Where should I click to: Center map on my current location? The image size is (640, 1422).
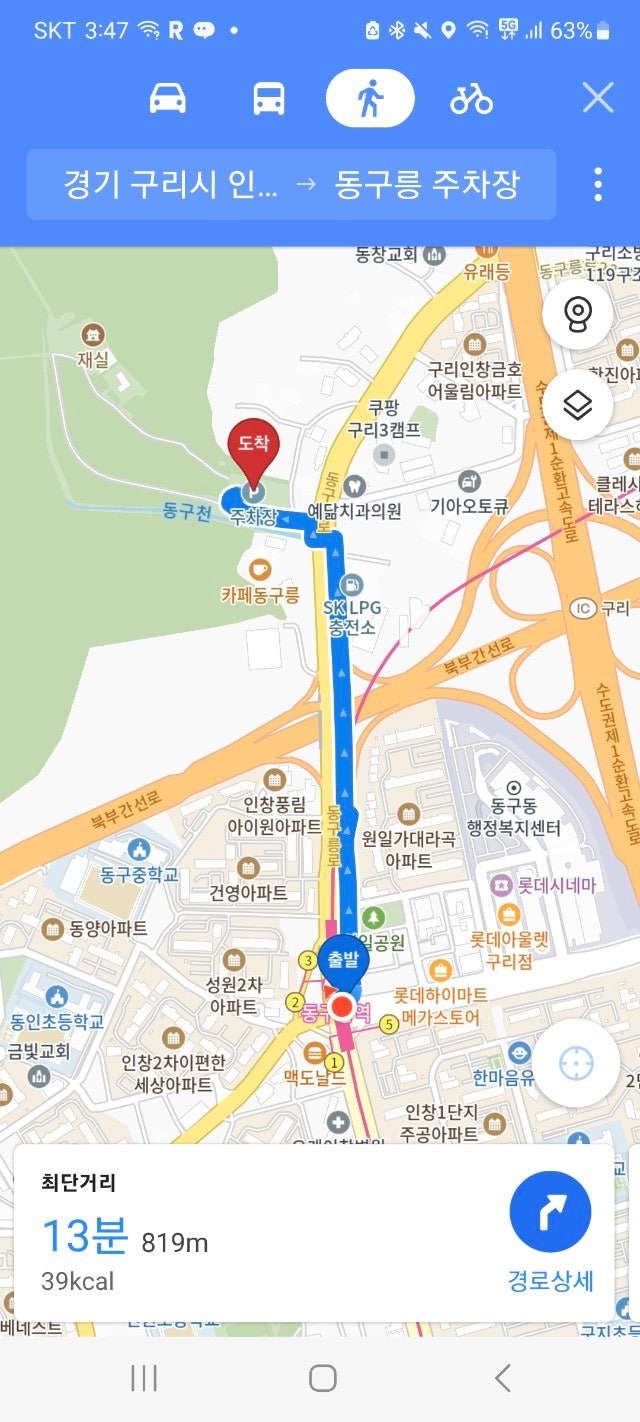click(x=576, y=1063)
